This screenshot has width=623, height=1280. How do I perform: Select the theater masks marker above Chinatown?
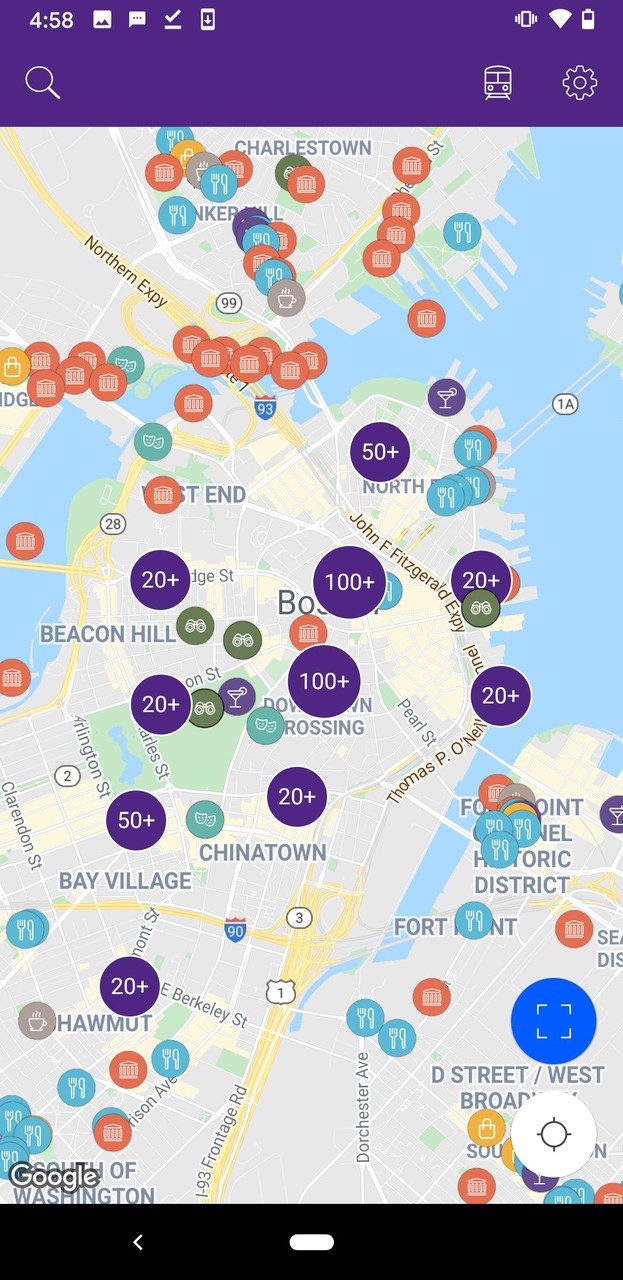205,819
